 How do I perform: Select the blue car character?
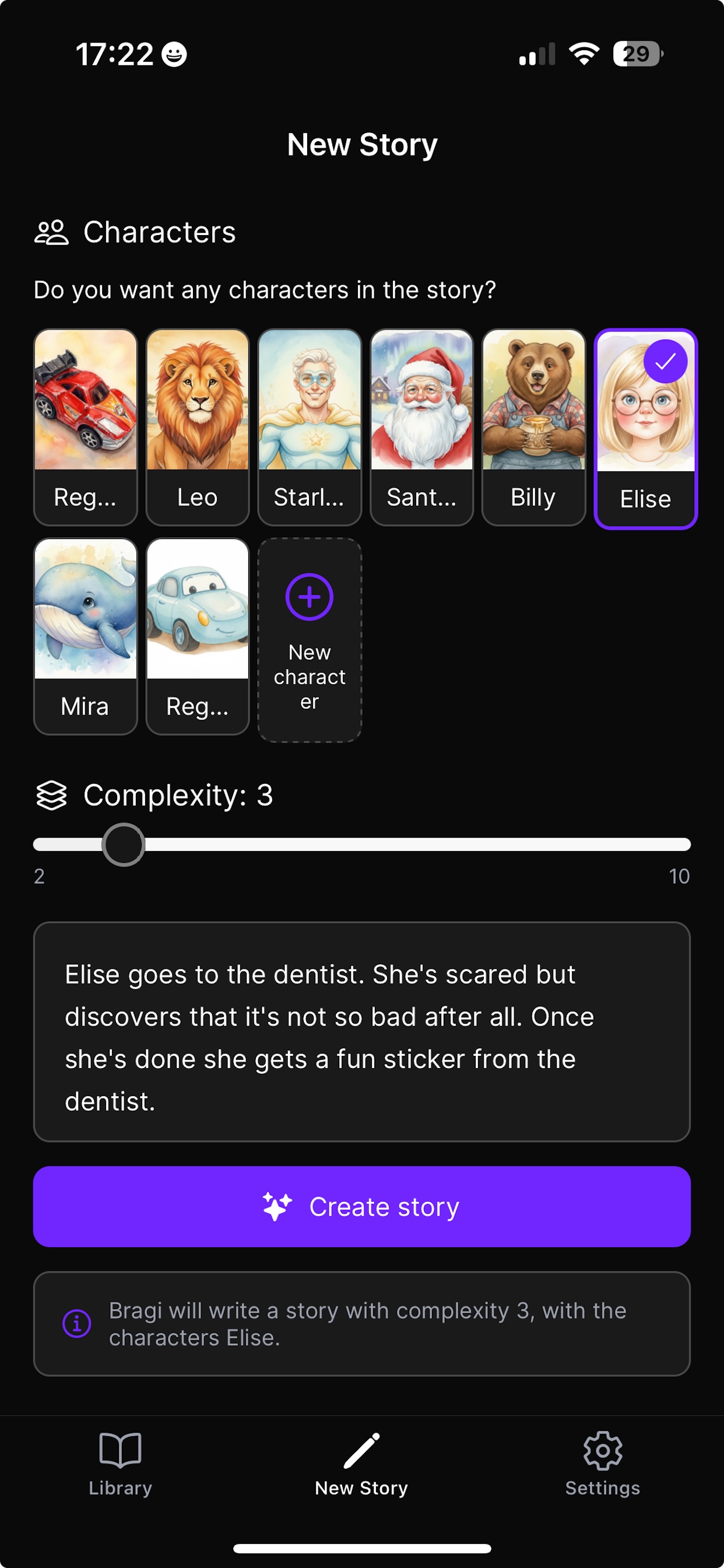pos(197,635)
